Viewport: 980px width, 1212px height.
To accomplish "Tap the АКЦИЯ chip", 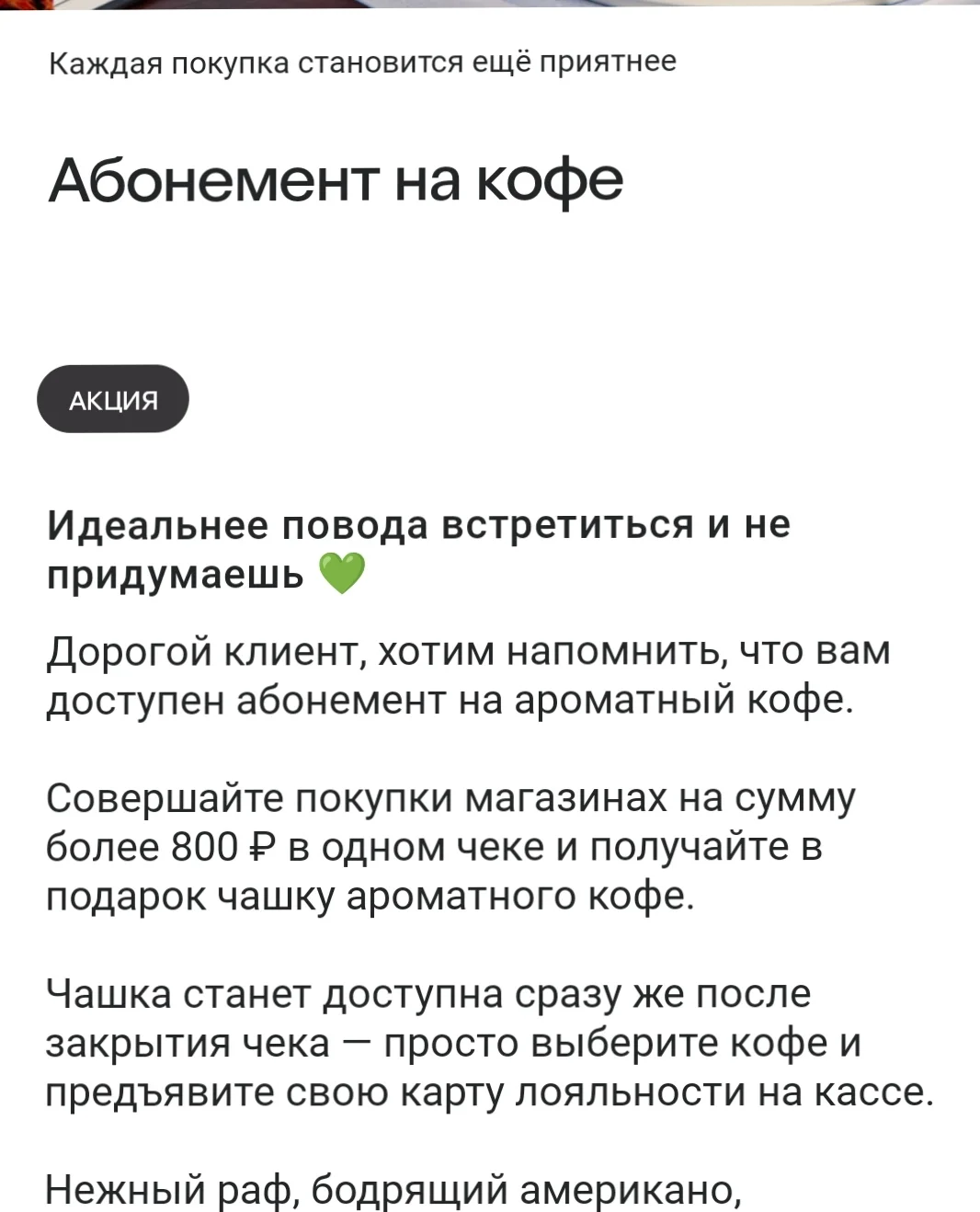I will coord(113,399).
